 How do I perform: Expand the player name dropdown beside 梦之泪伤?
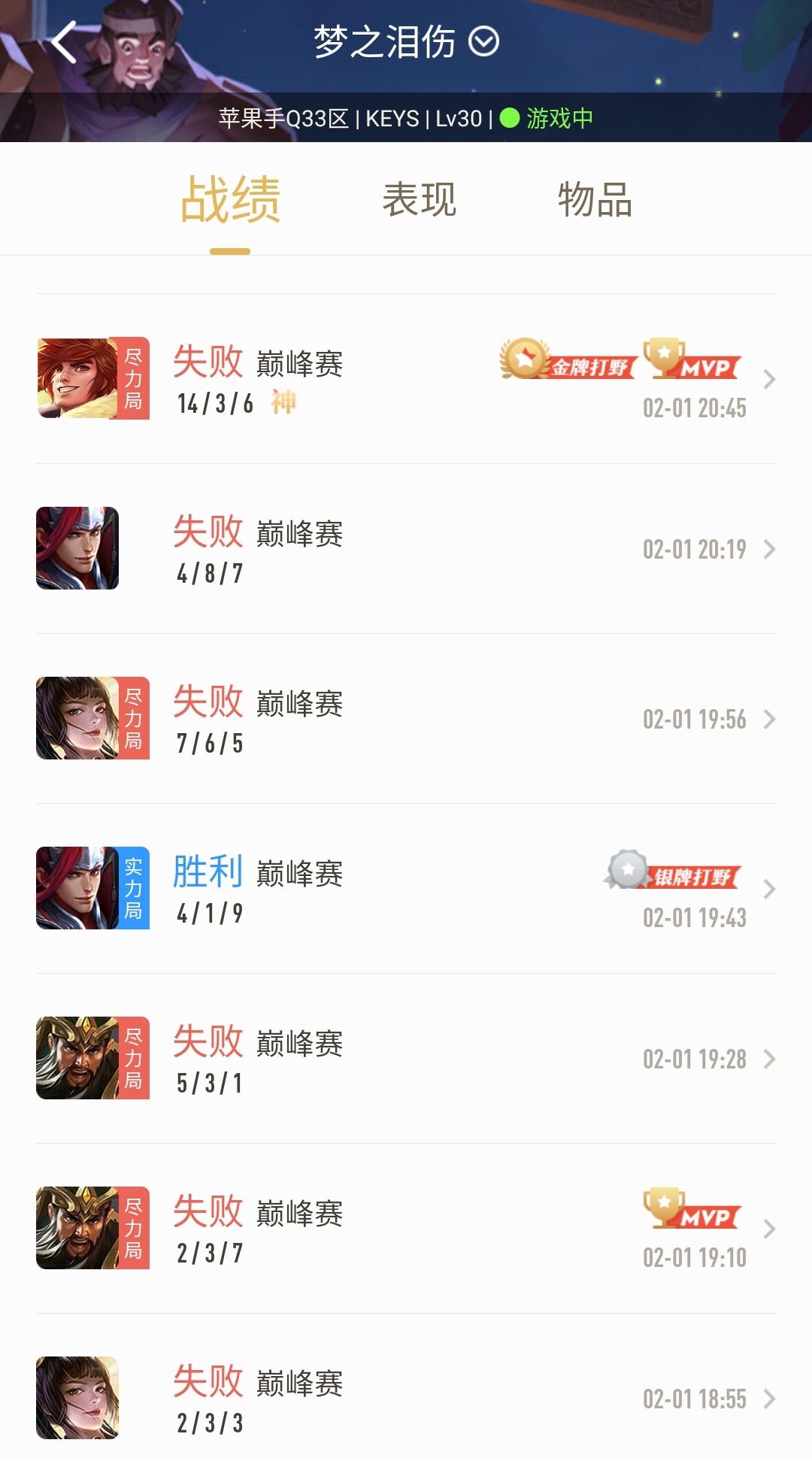484,43
